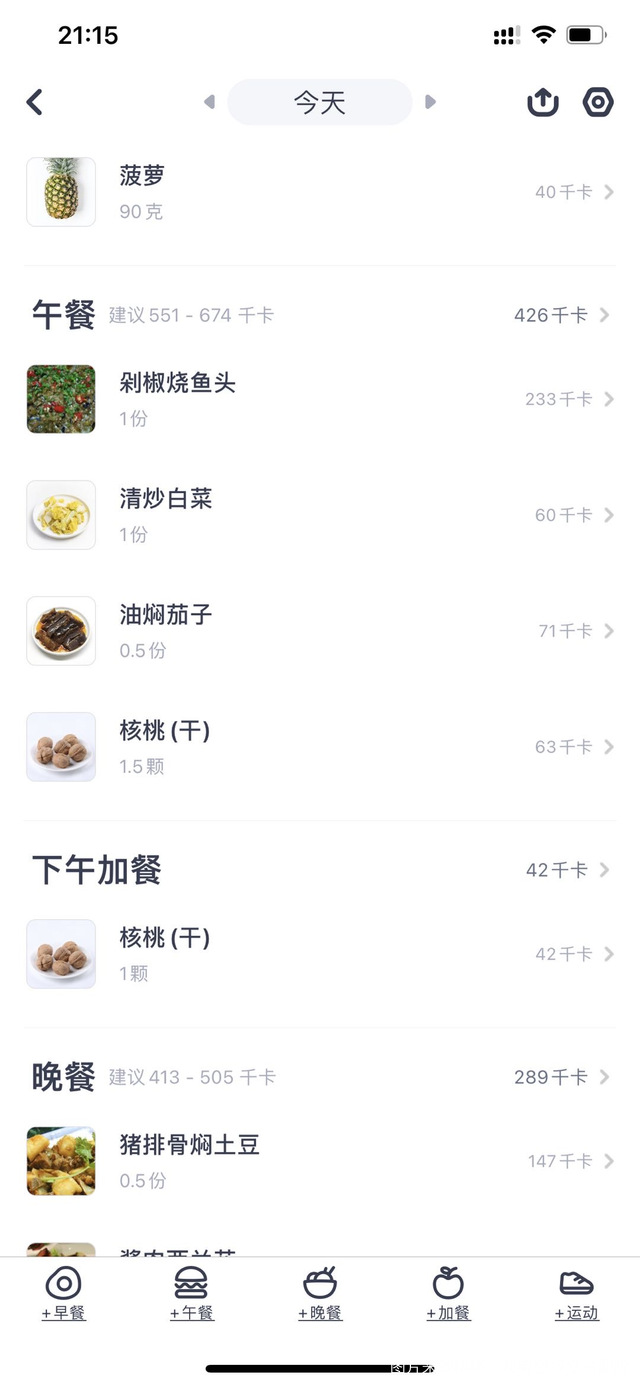Select the 清炒白菜 entry
640x1385 pixels.
(x=320, y=515)
